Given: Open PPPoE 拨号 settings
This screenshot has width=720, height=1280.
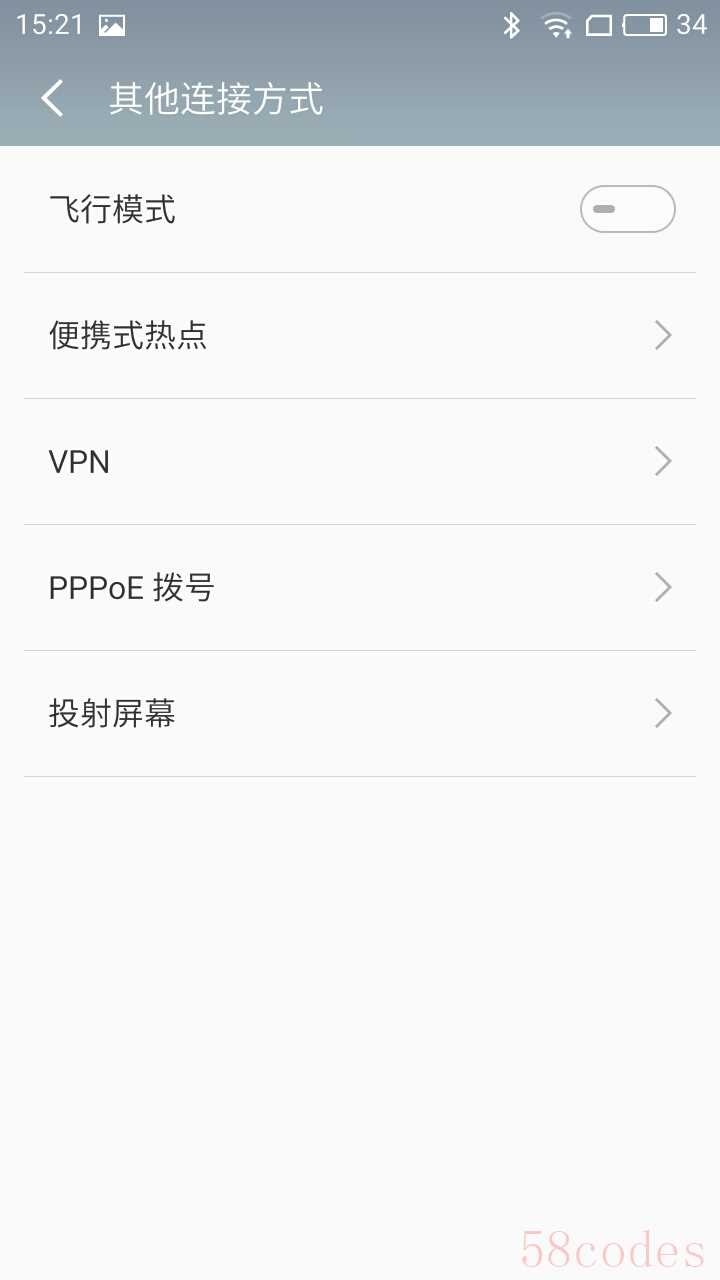Looking at the screenshot, I should [x=360, y=588].
